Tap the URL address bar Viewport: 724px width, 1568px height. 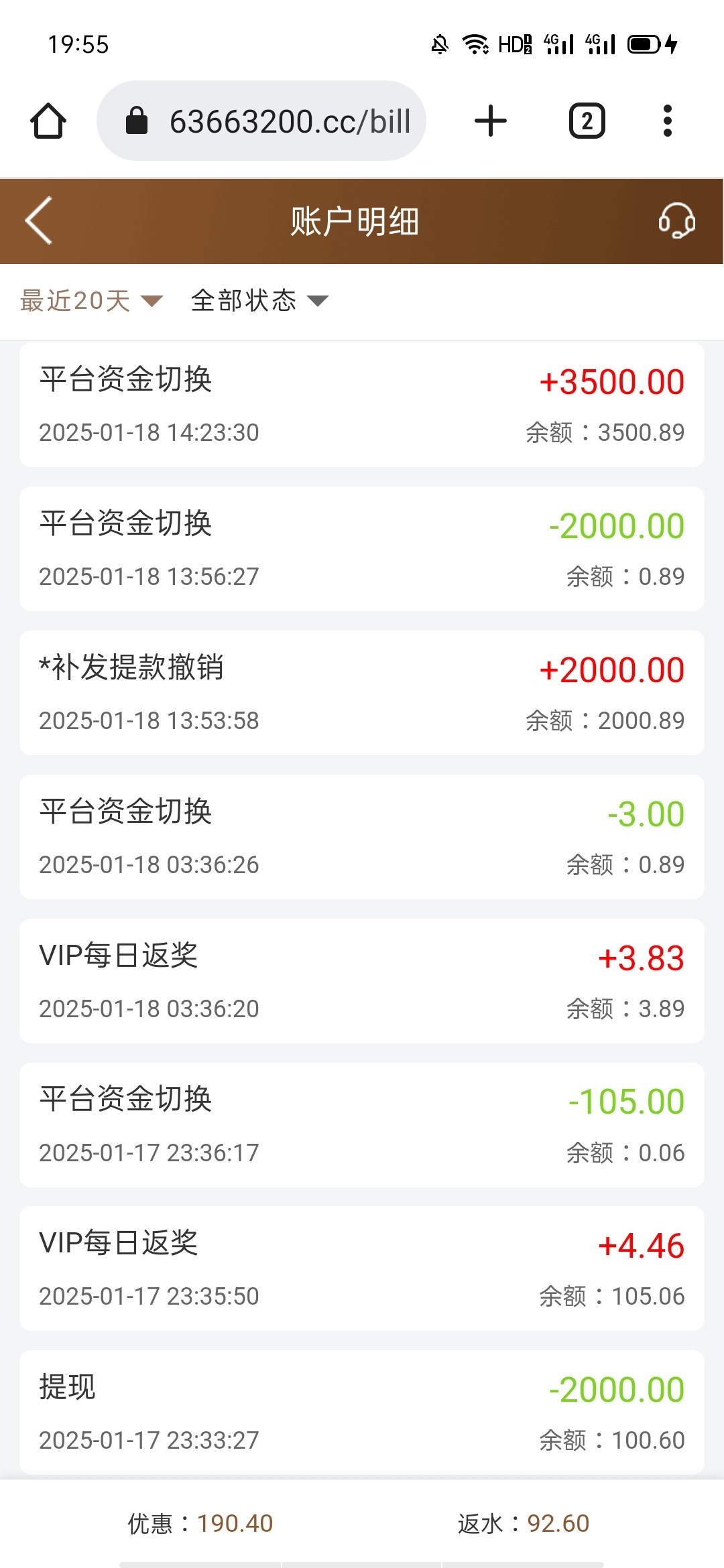click(x=261, y=121)
